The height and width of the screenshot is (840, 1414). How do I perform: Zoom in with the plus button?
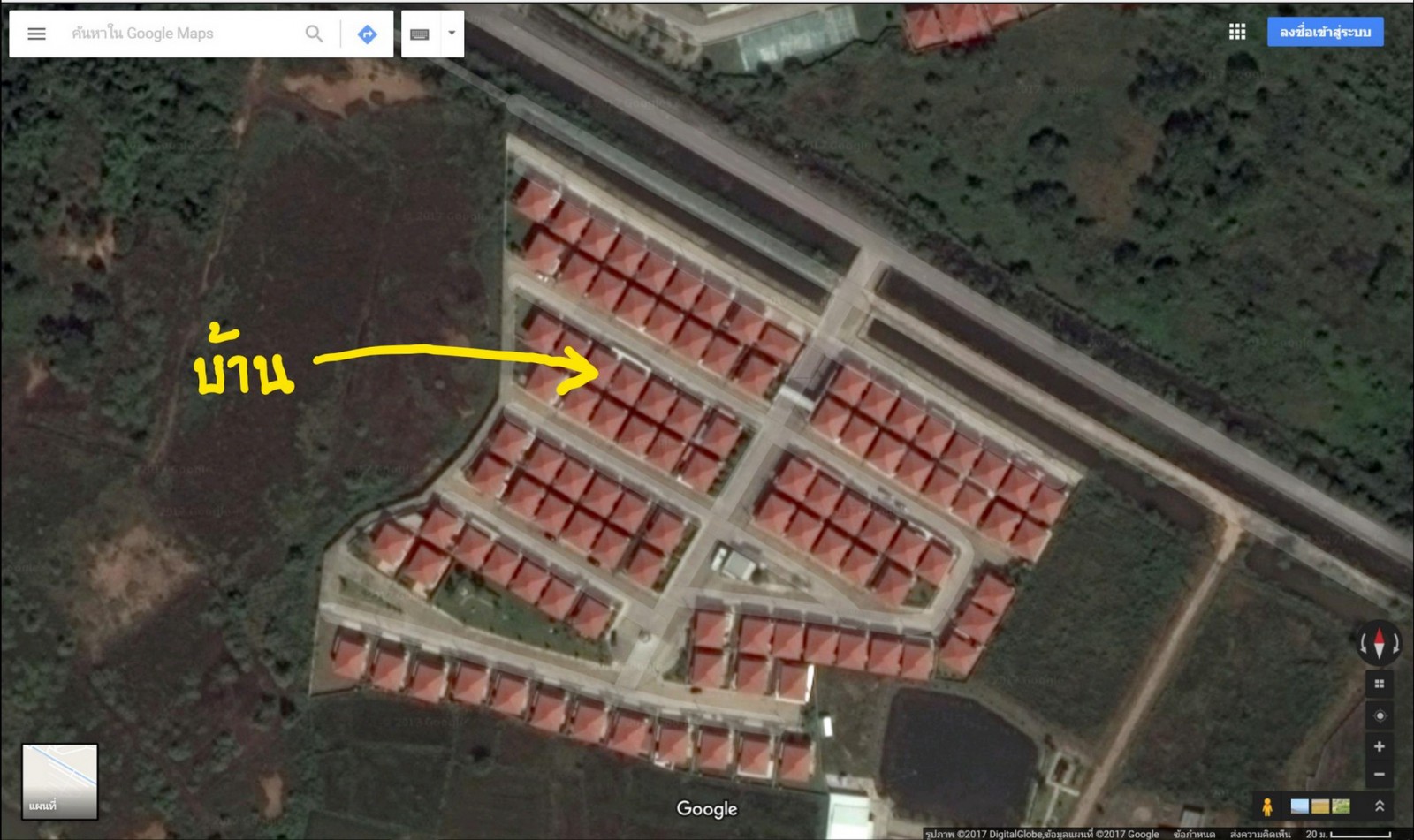(1379, 746)
